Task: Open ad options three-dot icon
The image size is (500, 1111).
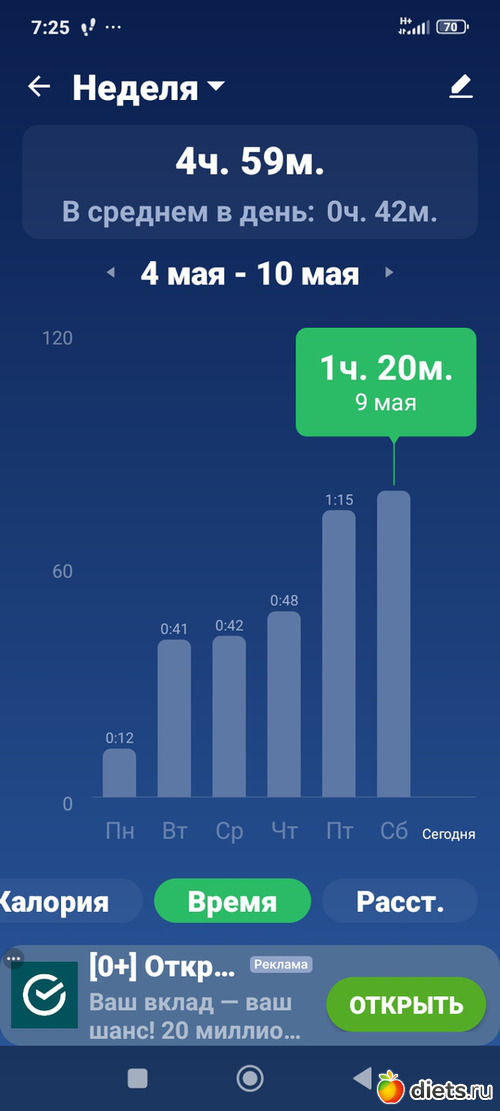Action: click(13, 959)
